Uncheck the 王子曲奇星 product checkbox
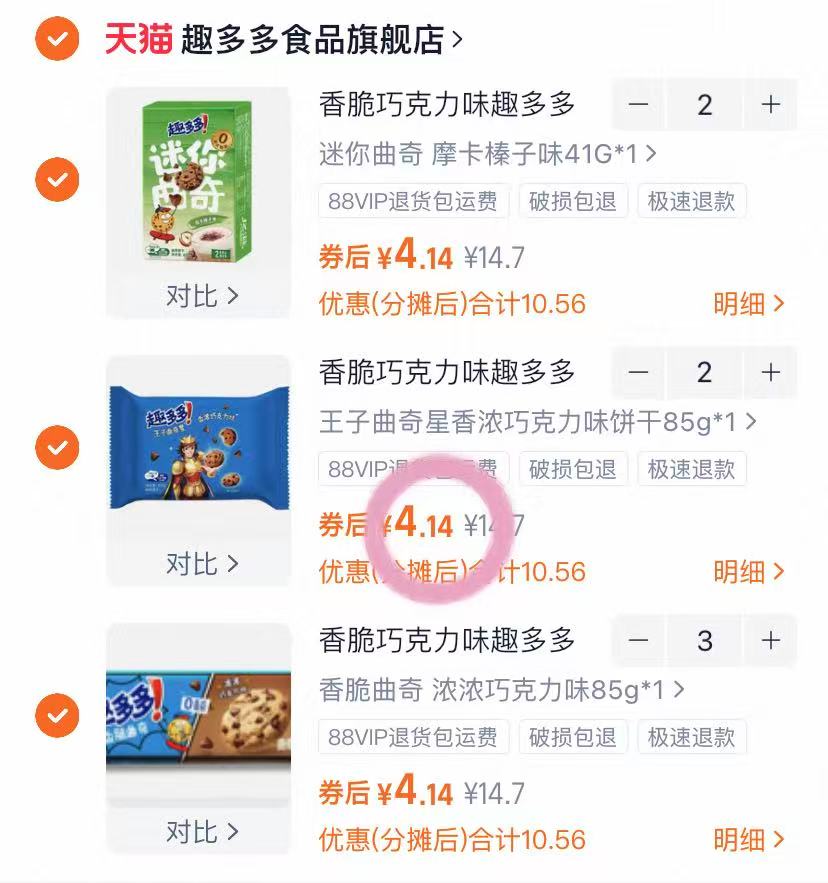 click(57, 447)
